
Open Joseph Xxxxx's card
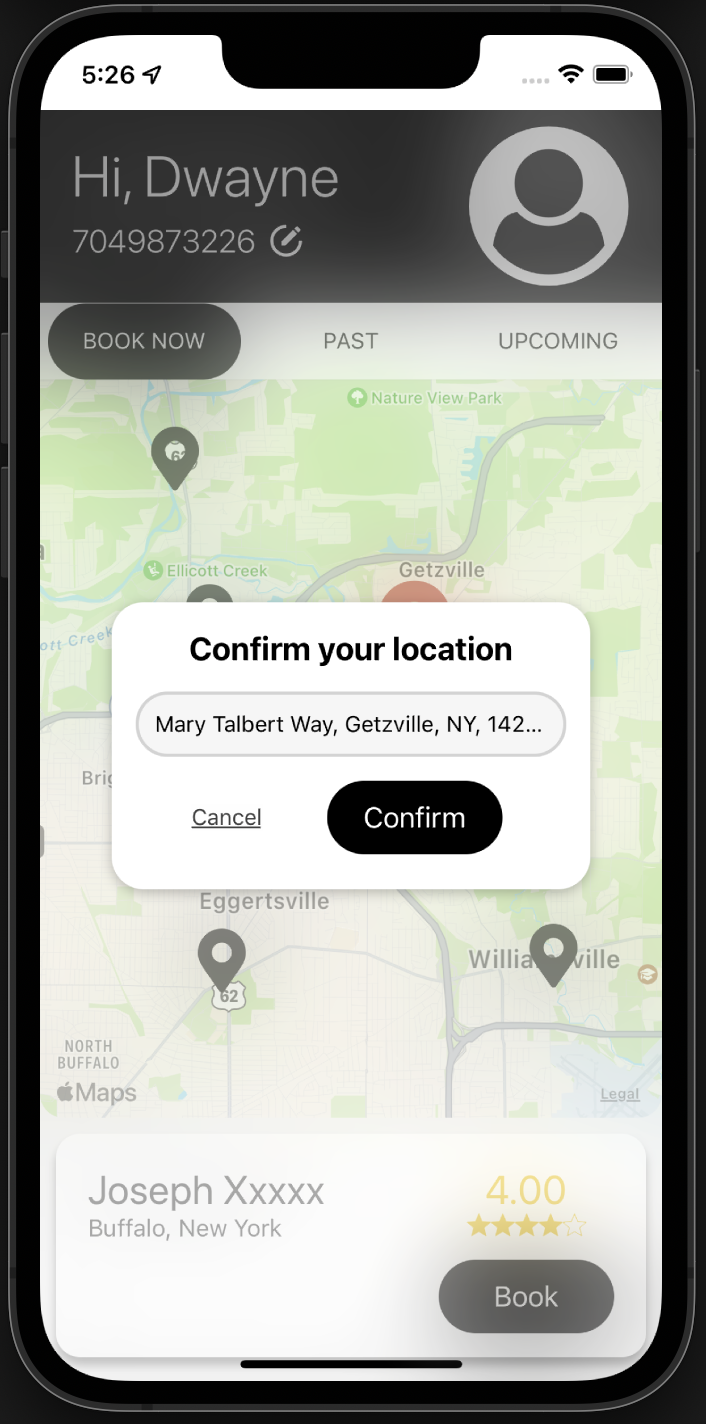click(351, 1245)
